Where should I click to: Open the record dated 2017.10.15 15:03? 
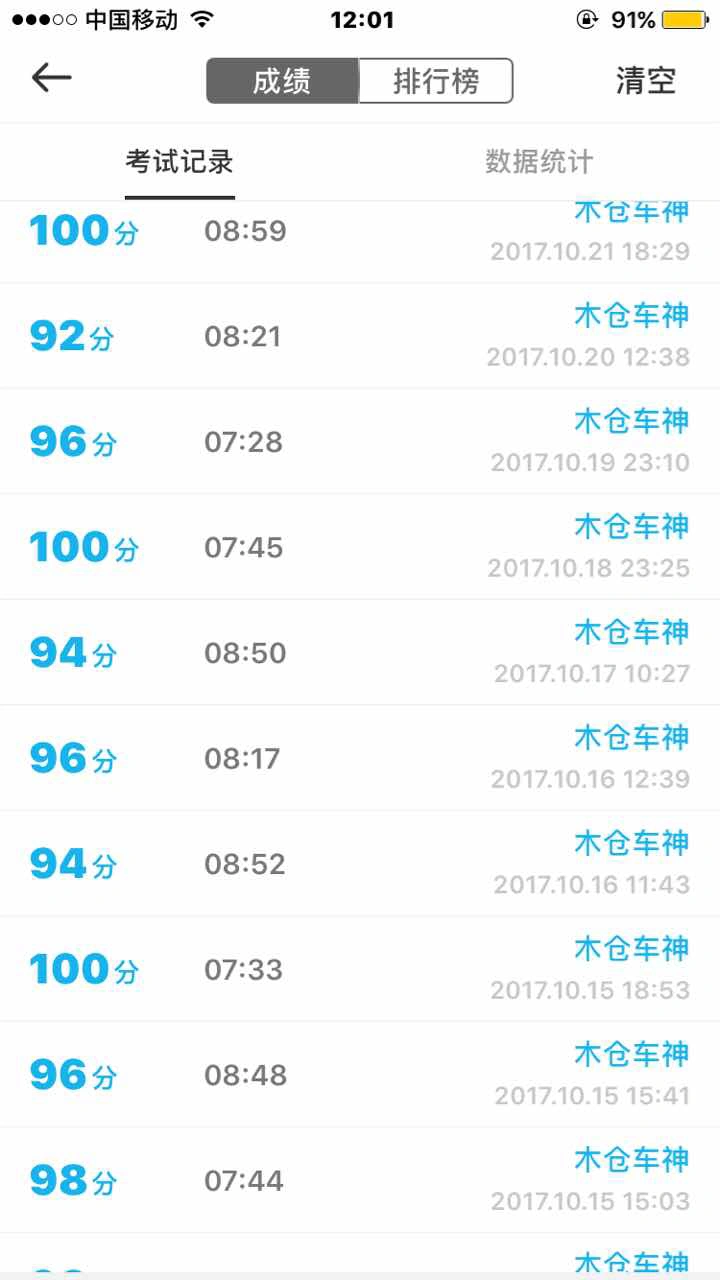coord(360,1180)
